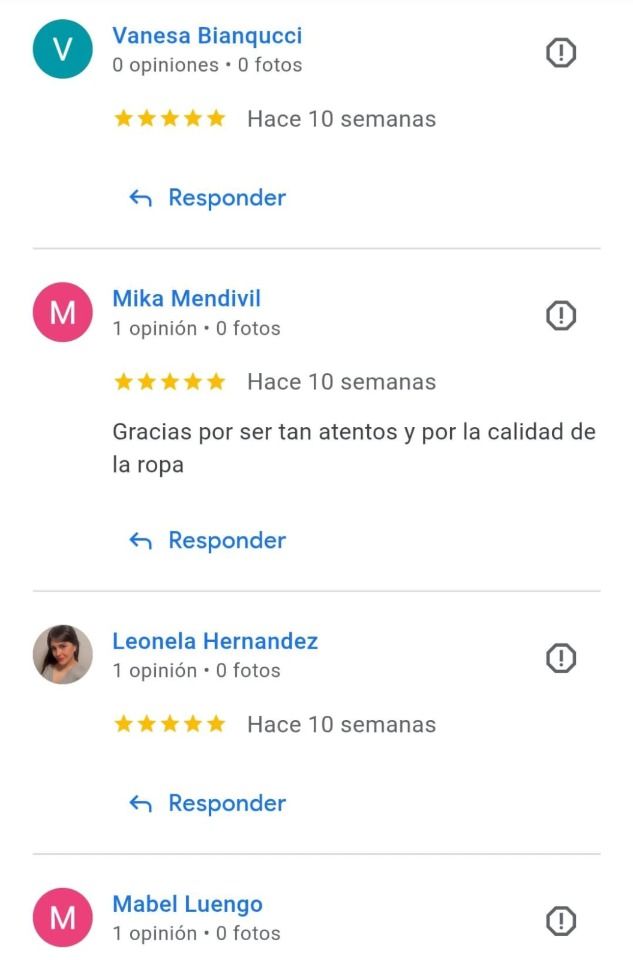Flag Mabel Luengo's review
633x960 pixels.
coord(561,921)
